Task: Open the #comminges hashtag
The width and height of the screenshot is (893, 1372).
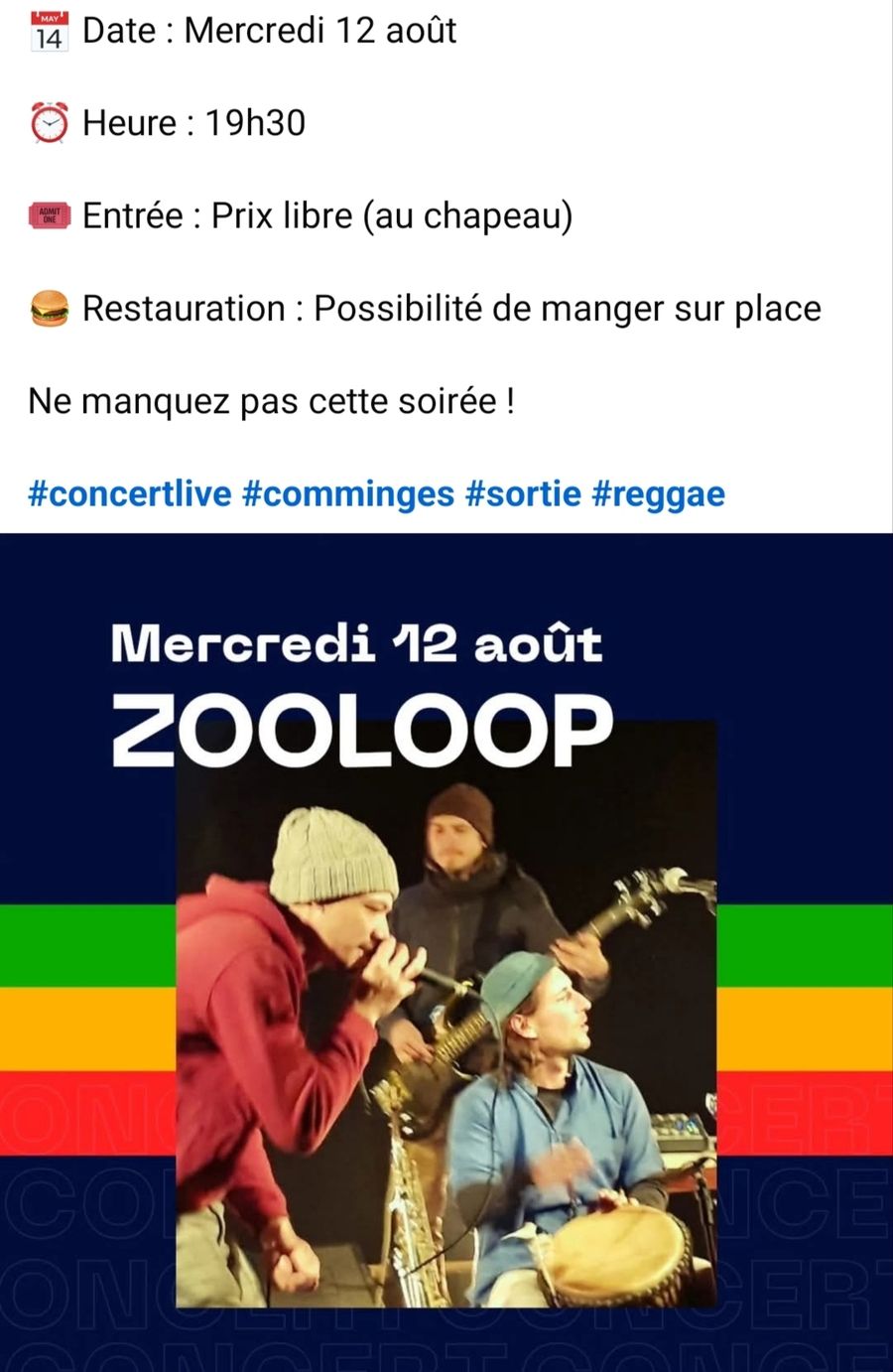Action: pyautogui.click(x=348, y=493)
